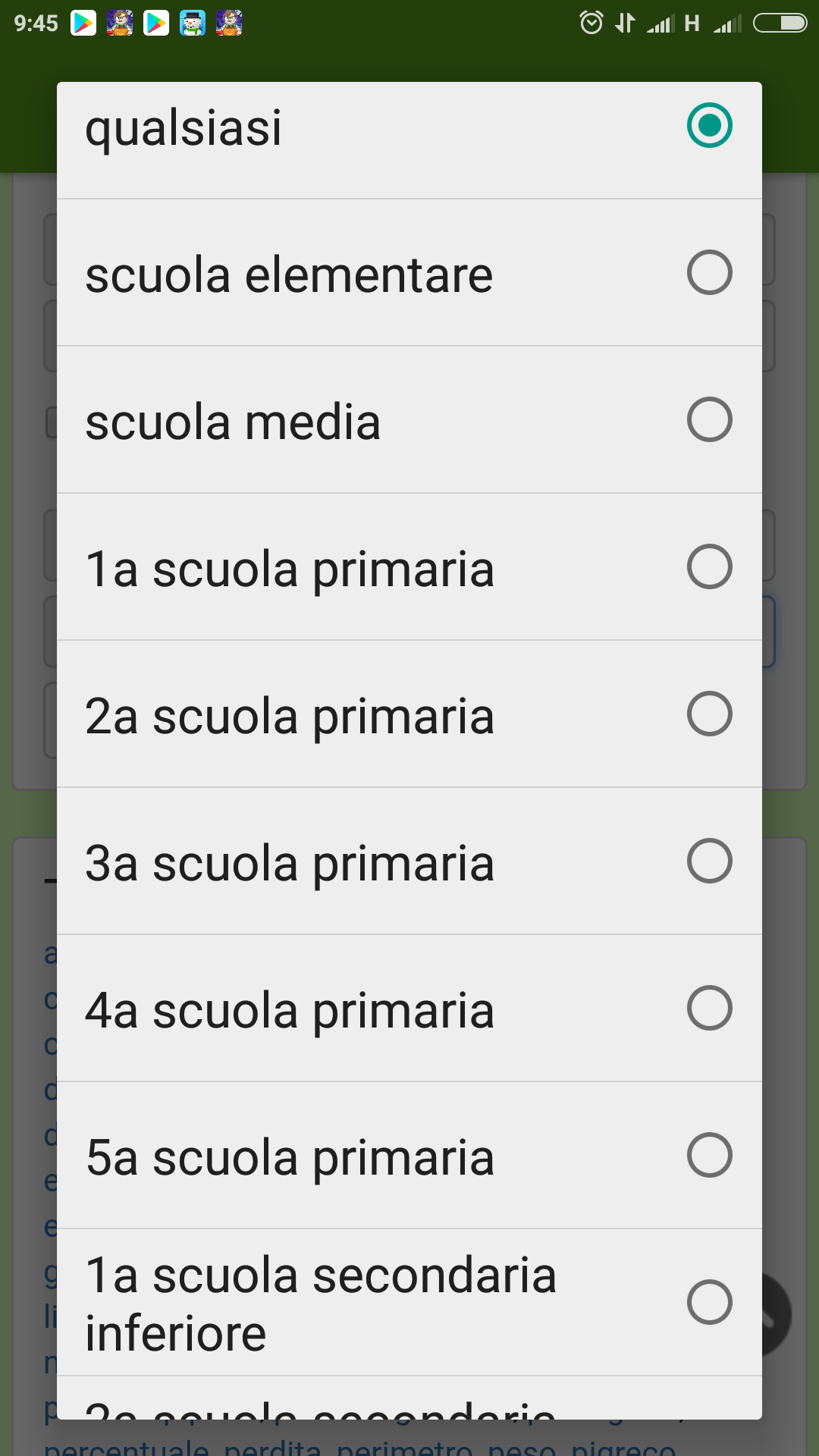This screenshot has width=819, height=1456.
Task: Choose '1a scuola secondaria inferiore'
Action: tap(409, 1303)
